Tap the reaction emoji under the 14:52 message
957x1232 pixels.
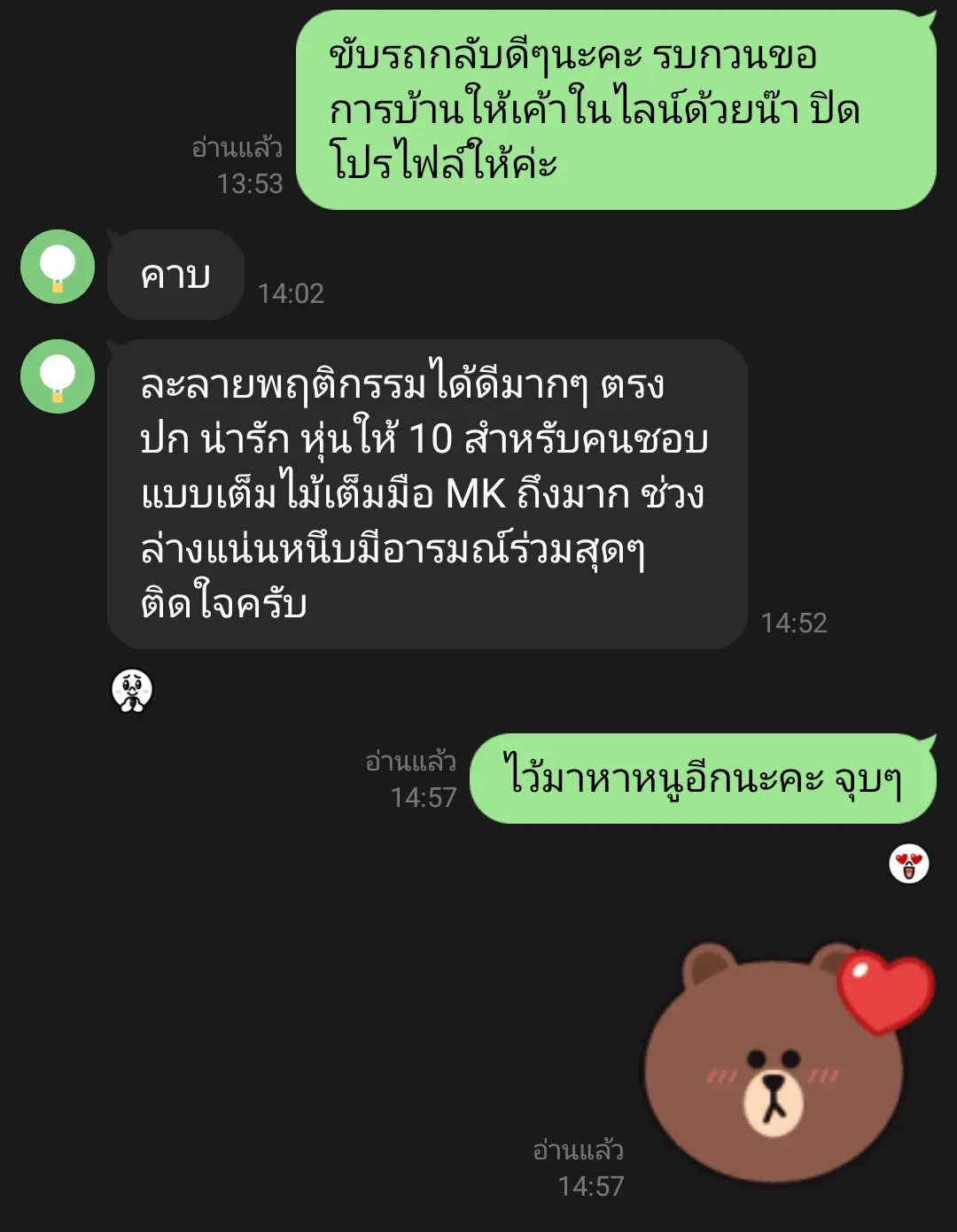(132, 690)
